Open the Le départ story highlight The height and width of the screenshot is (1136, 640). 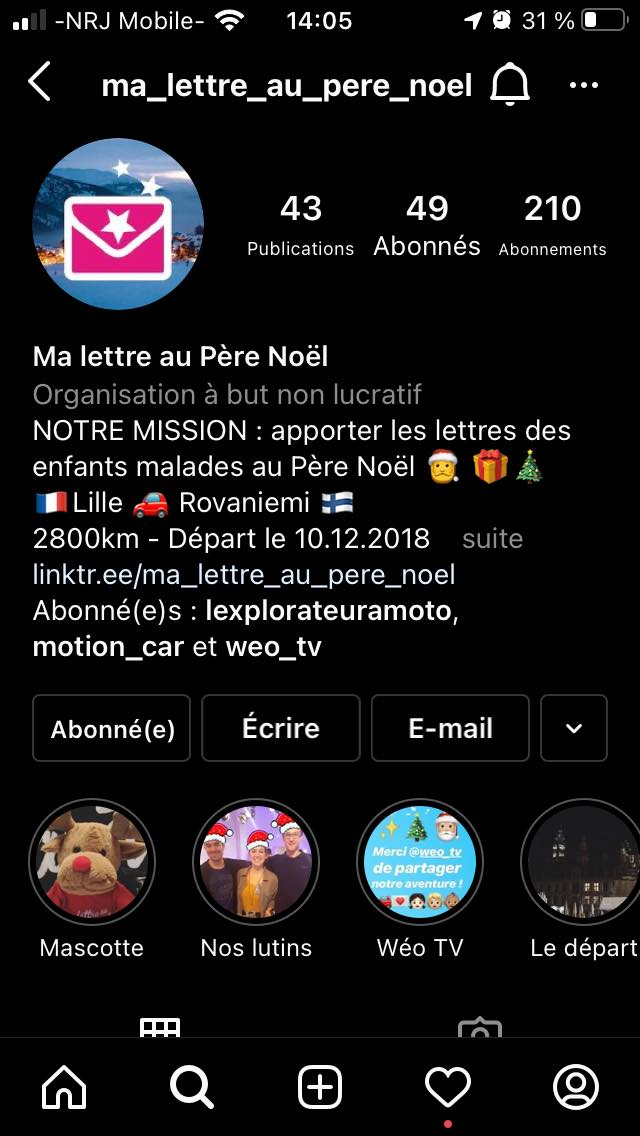582,863
